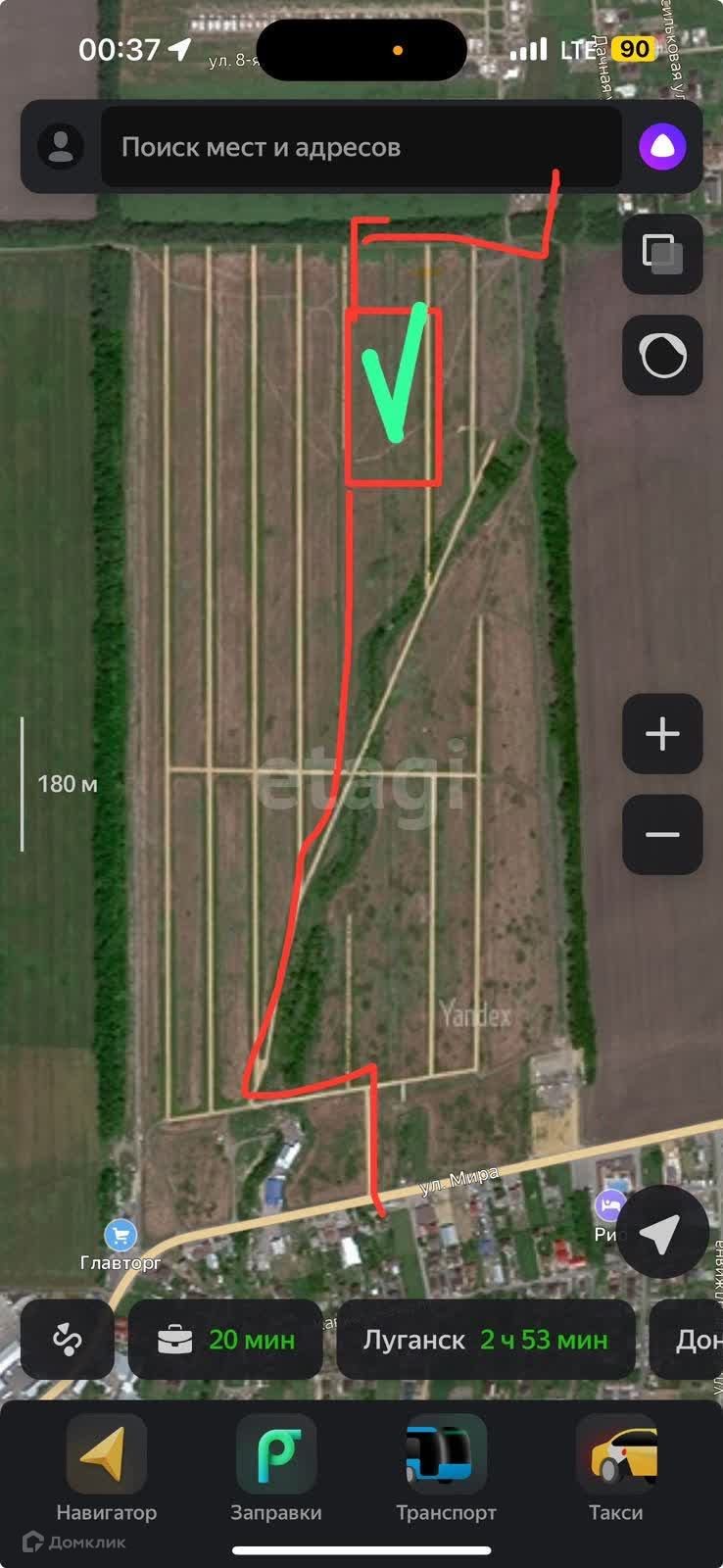Screen dimensions: 723x1568
Task: Zoom out with the minus button
Action: (662, 835)
